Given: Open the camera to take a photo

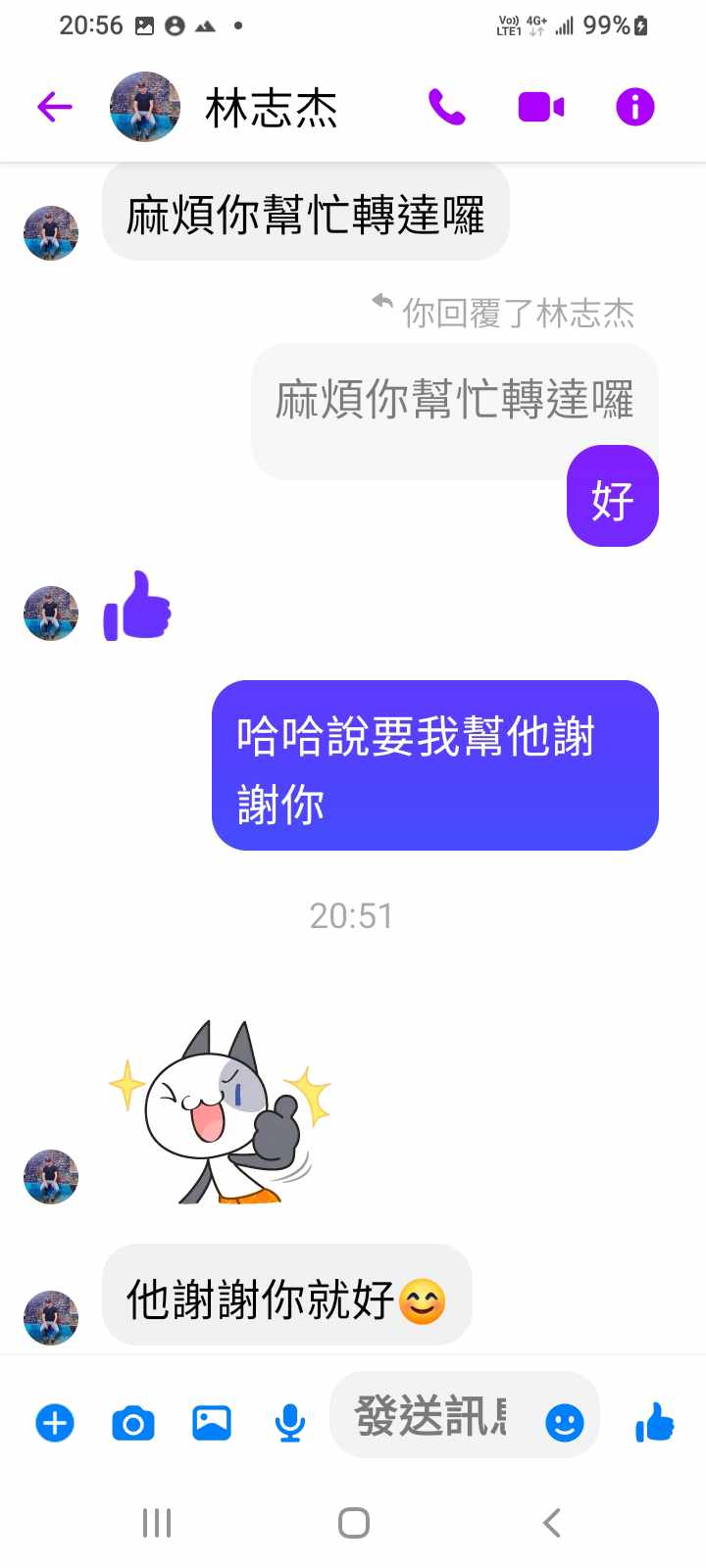Looking at the screenshot, I should pyautogui.click(x=133, y=1422).
